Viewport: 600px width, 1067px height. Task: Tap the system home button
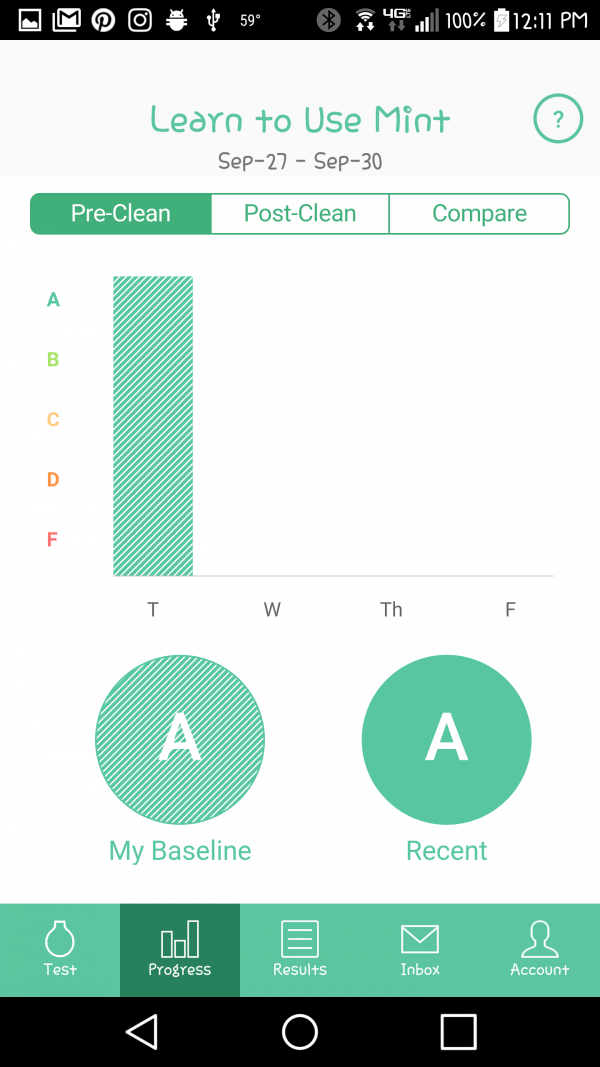[300, 1032]
